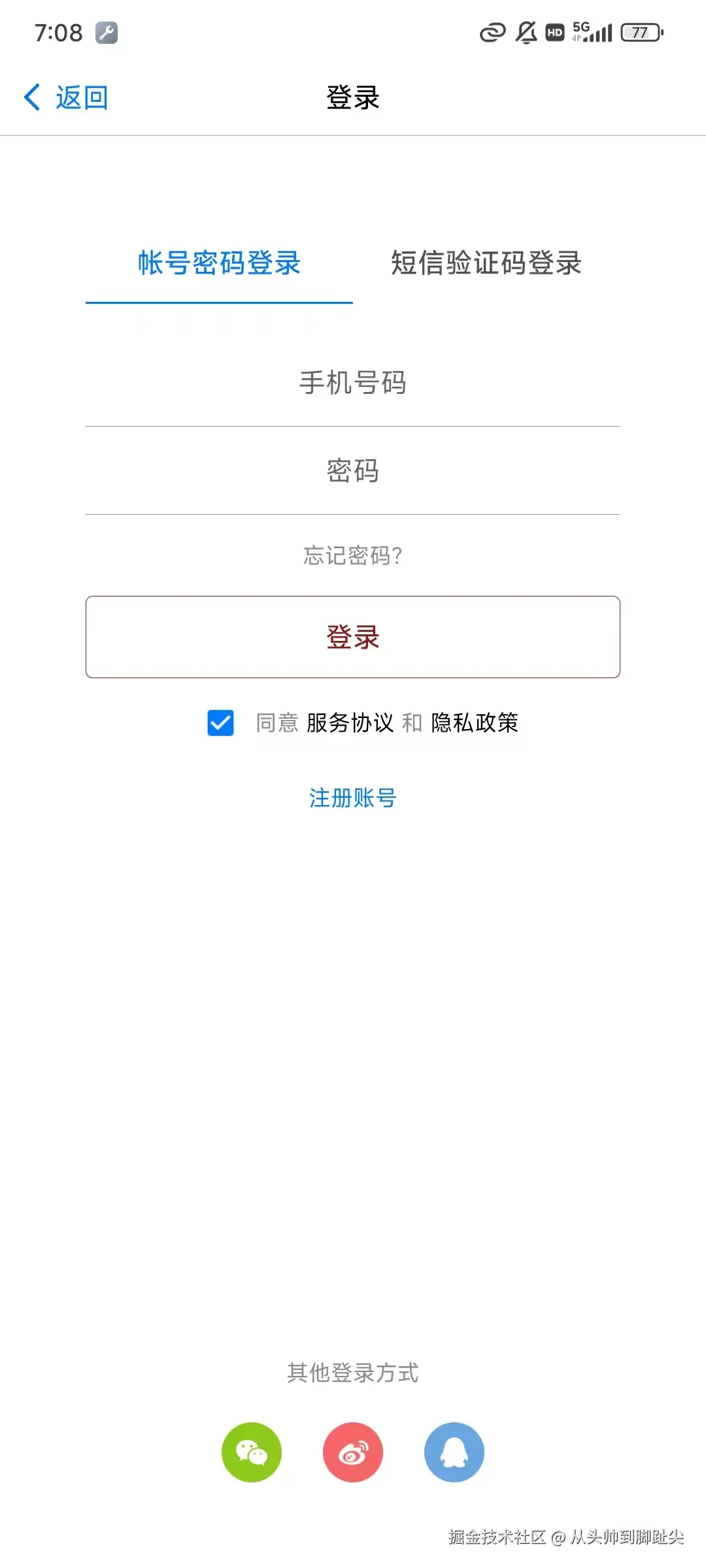Click the 登录 login button
The image size is (706, 1568).
352,636
